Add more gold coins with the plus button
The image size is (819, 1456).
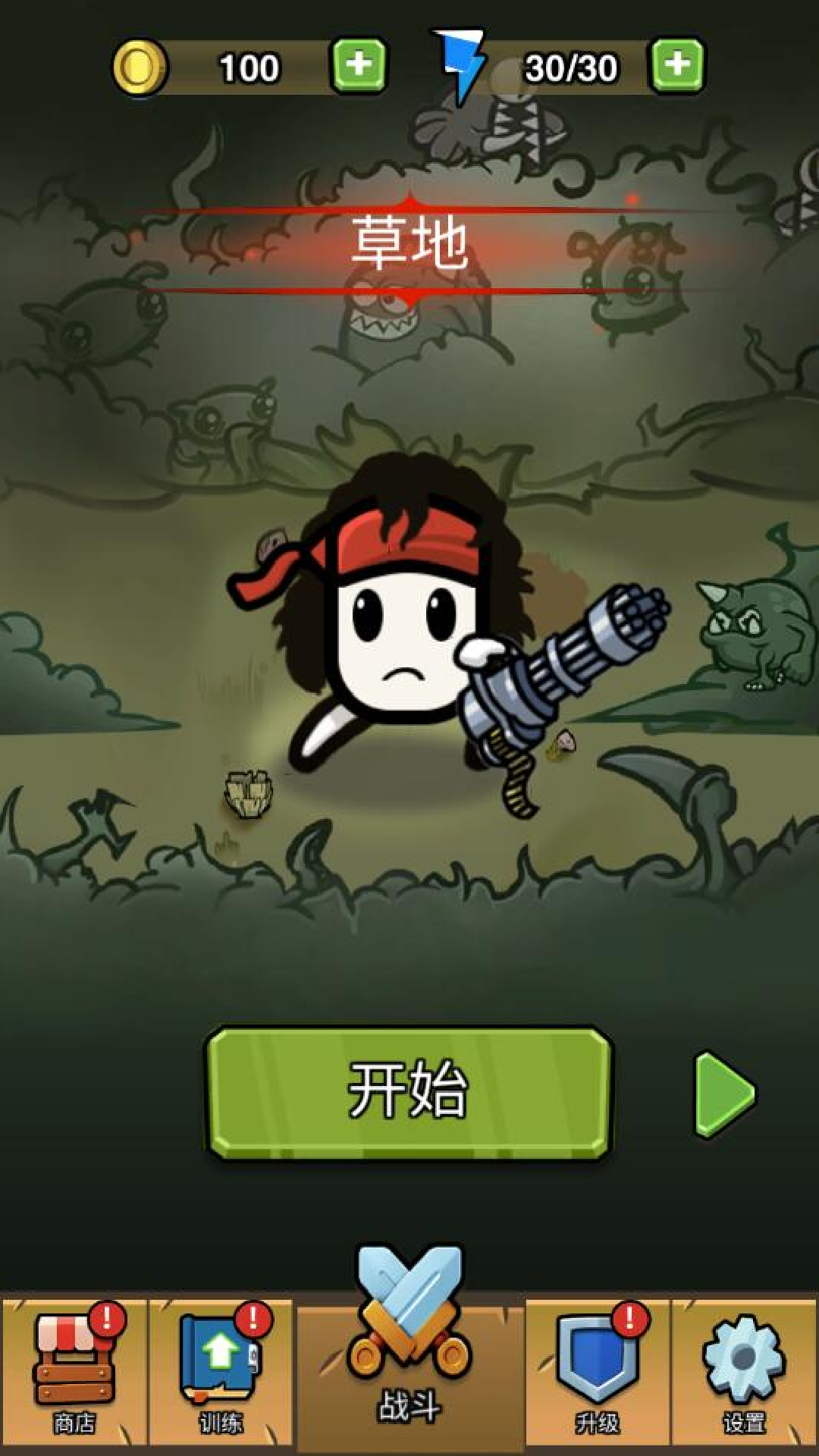(x=359, y=66)
